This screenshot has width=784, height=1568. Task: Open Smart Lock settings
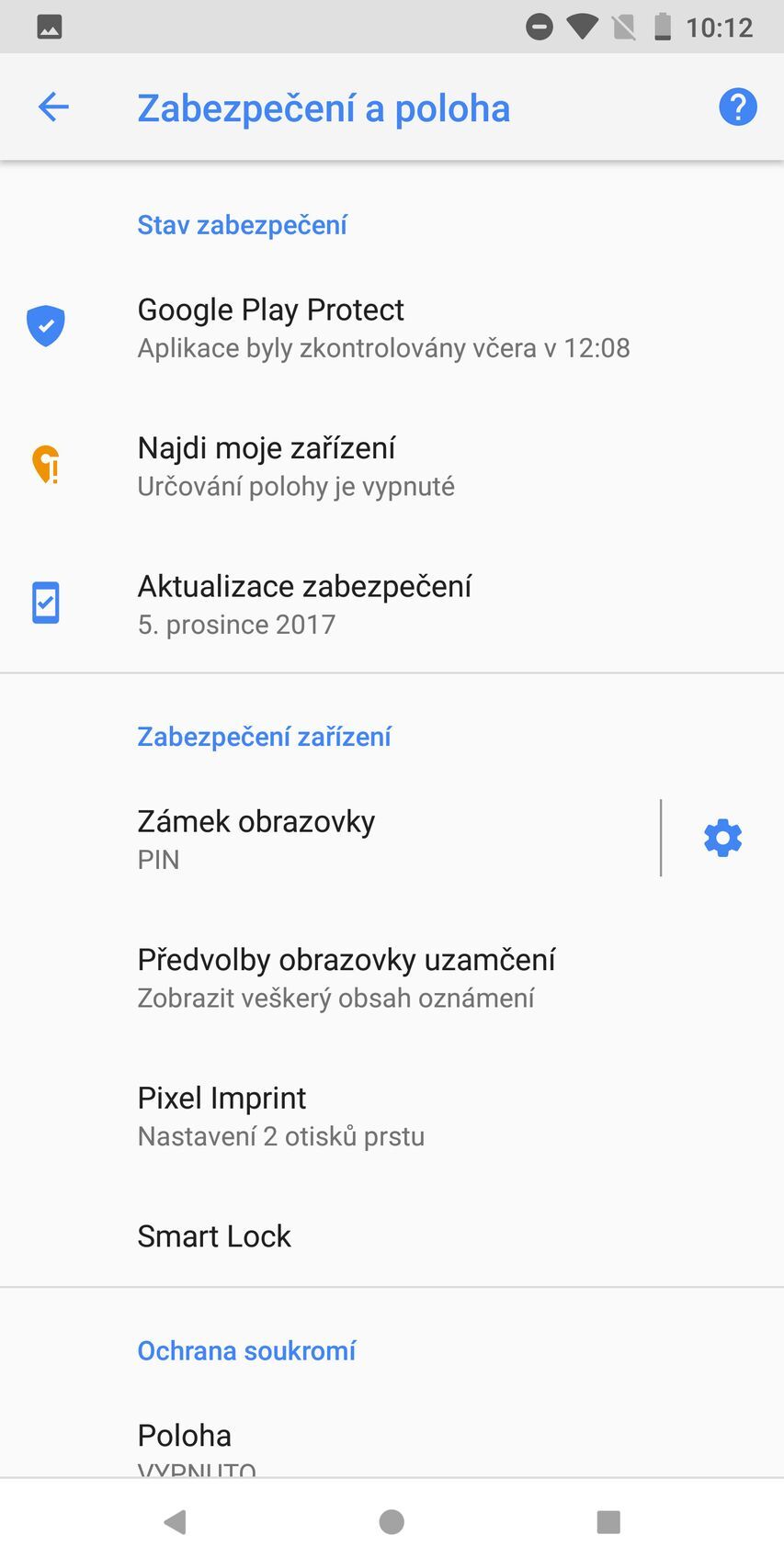pos(213,1236)
